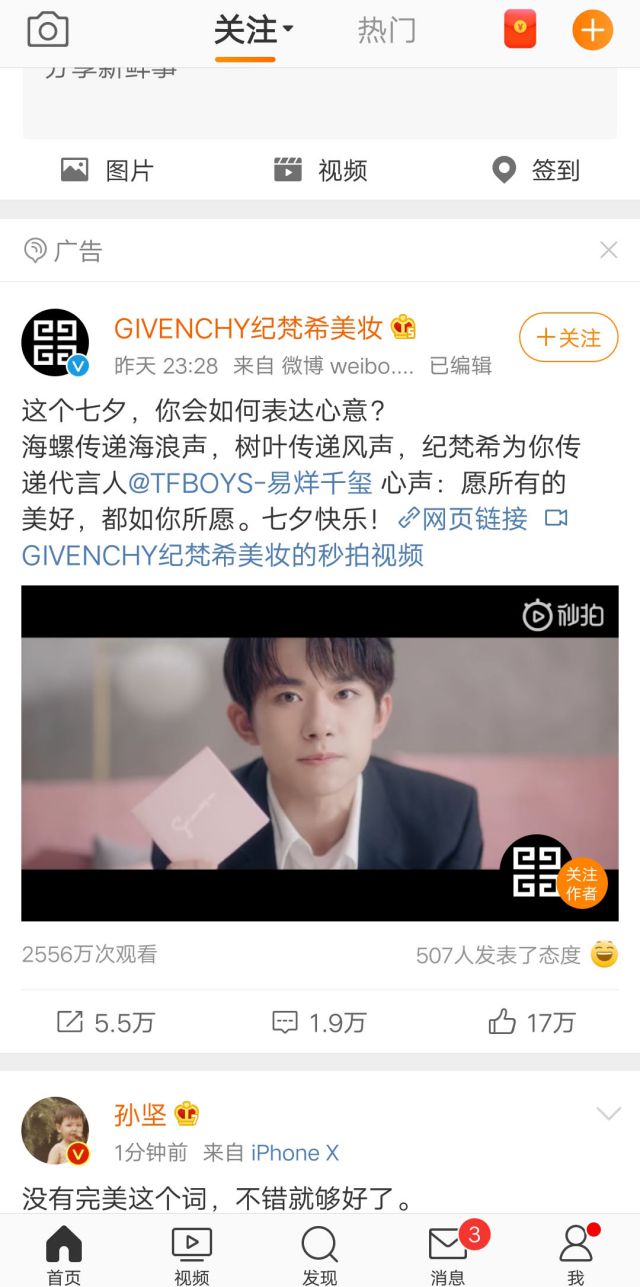Switch to the 热门 tab
The height and width of the screenshot is (1287, 640).
[386, 31]
